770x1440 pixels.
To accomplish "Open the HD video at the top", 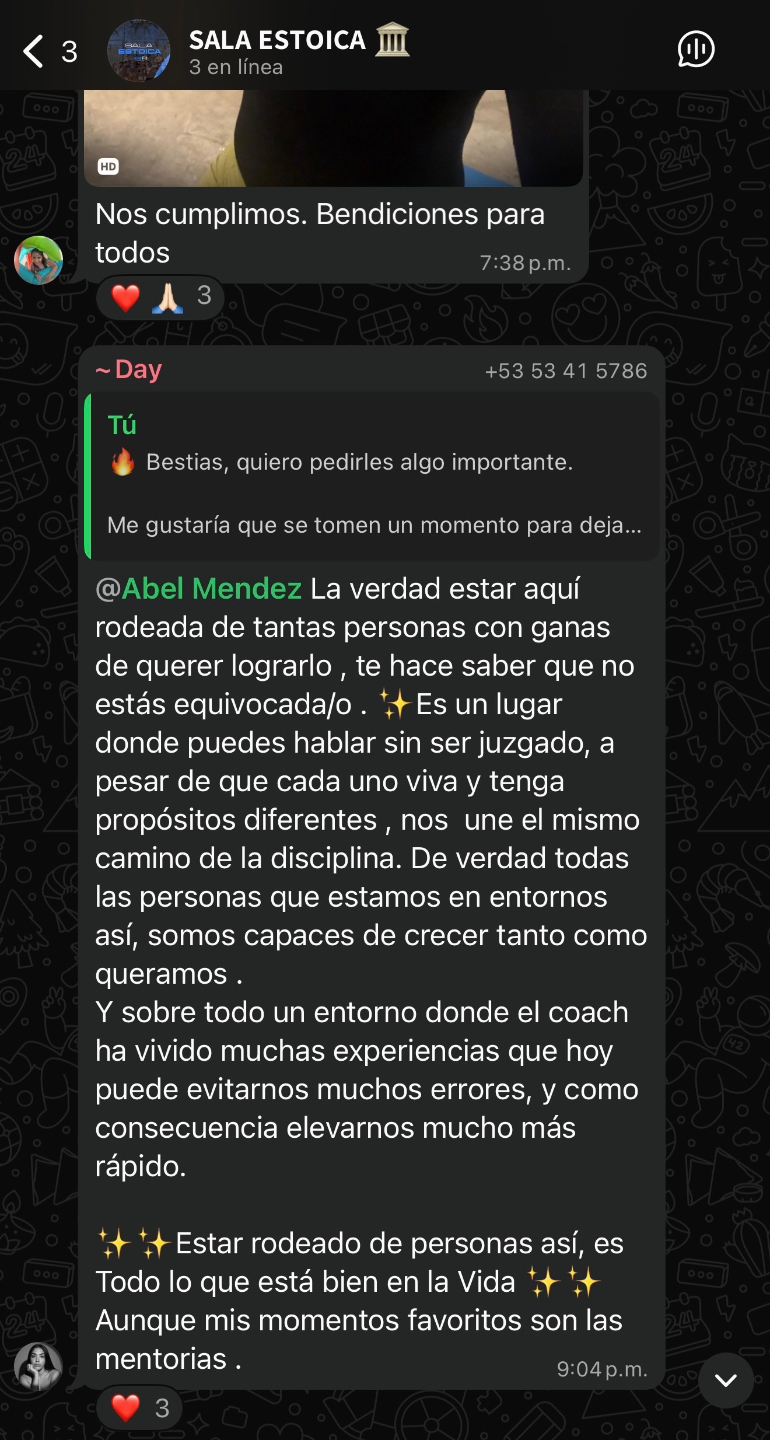I will 333,138.
